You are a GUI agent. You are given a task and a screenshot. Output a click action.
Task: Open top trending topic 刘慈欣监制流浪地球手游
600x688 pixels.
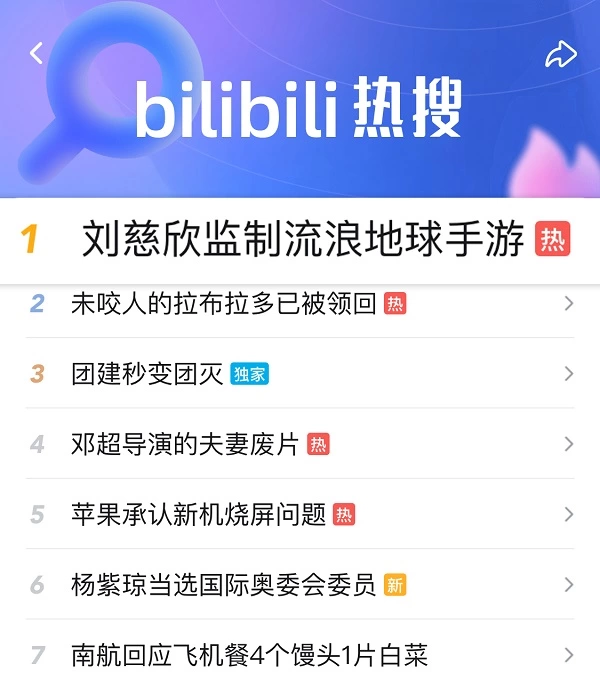(303, 240)
